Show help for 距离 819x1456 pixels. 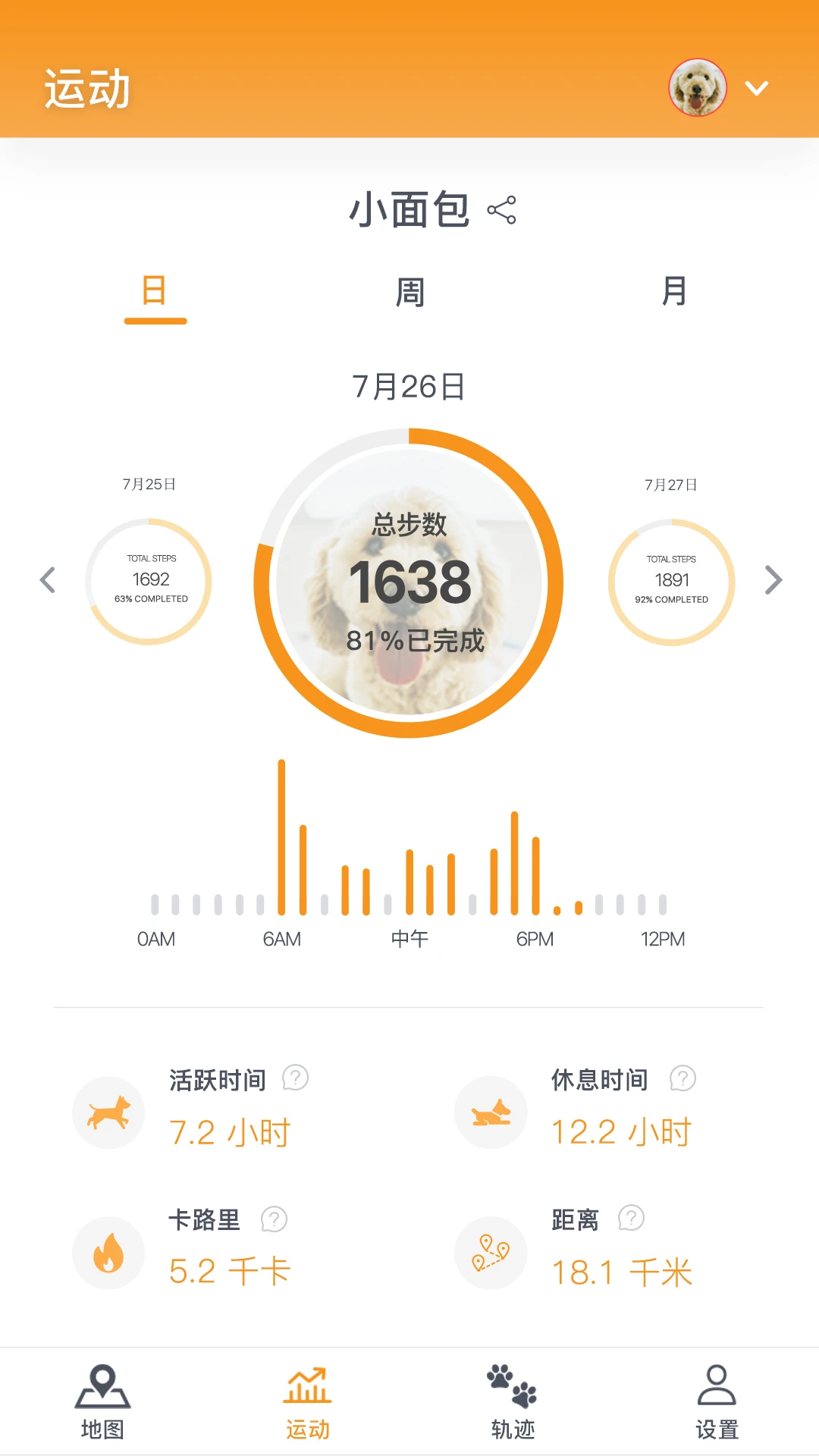click(x=631, y=1218)
